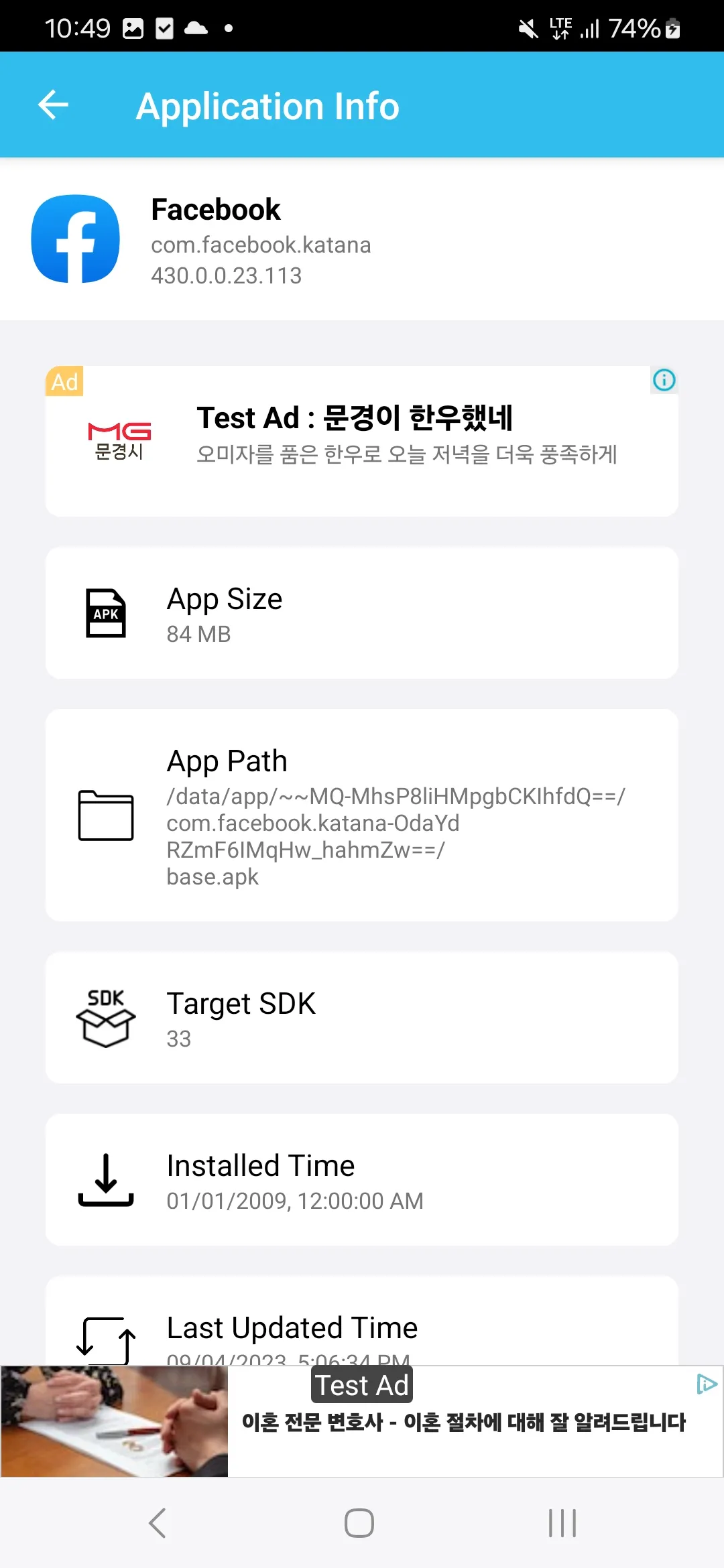Open the system recent apps view
This screenshot has width=724, height=1568.
(x=562, y=1523)
